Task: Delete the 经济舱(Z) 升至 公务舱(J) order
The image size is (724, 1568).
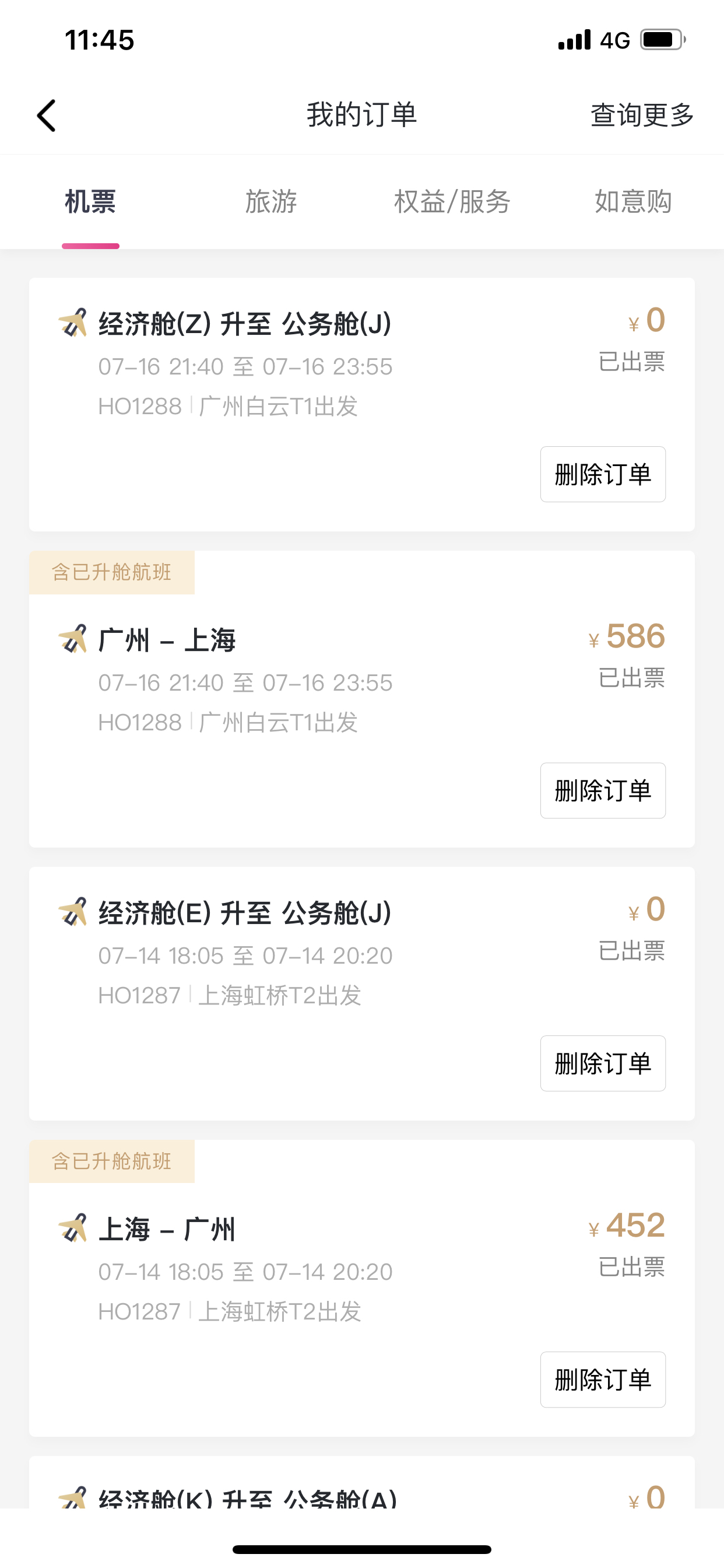Action: [x=602, y=474]
